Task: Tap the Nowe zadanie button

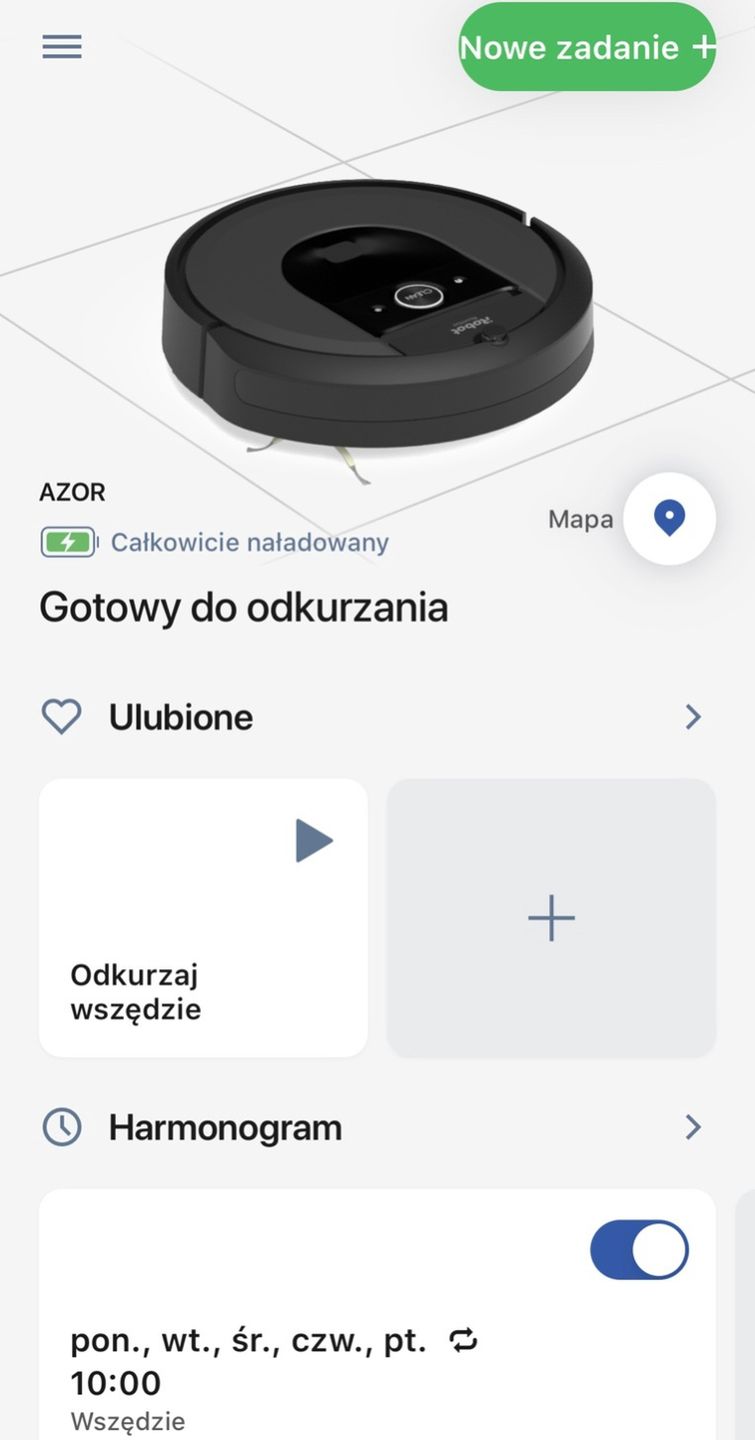Action: pos(587,47)
